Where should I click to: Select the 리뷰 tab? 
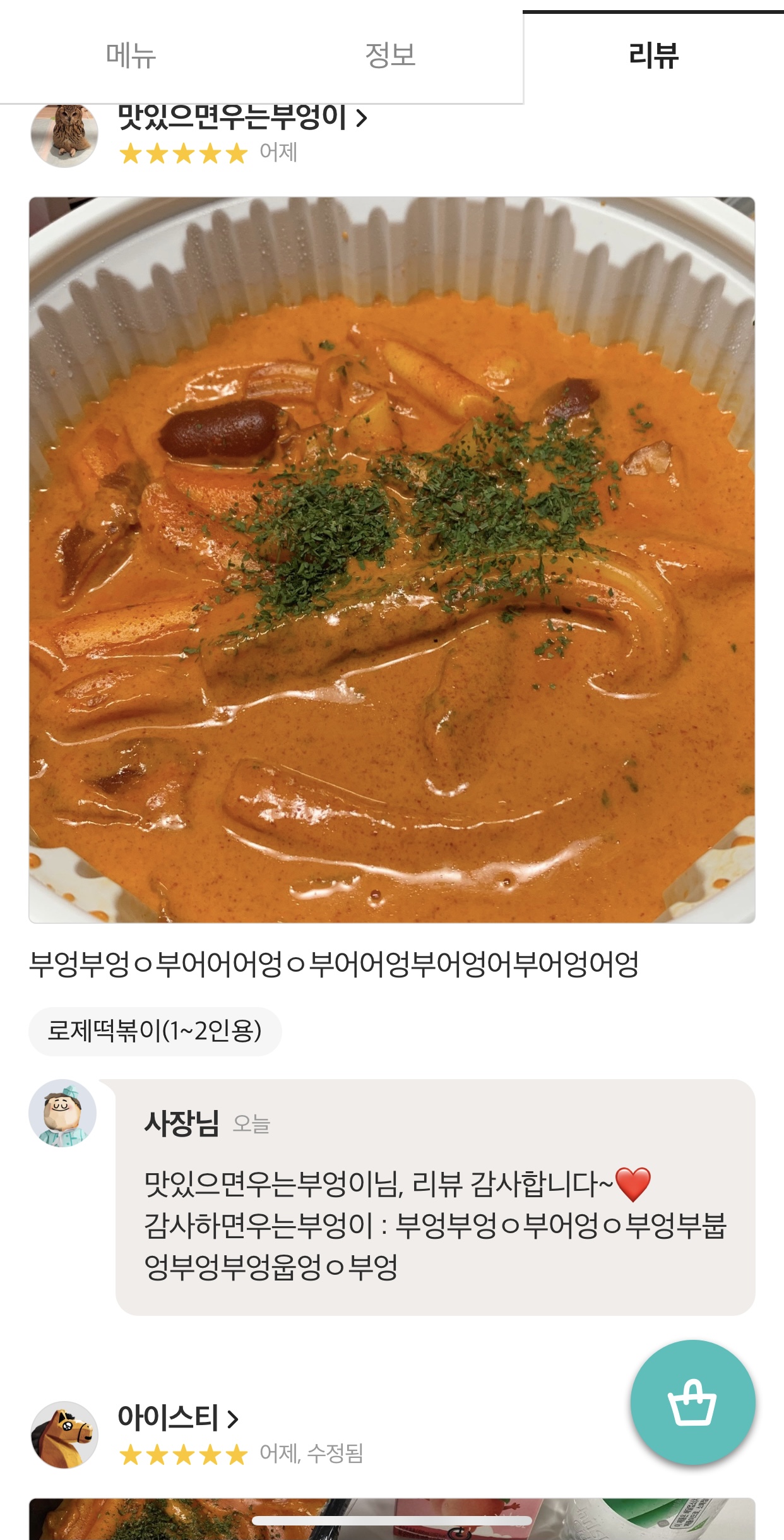(653, 56)
